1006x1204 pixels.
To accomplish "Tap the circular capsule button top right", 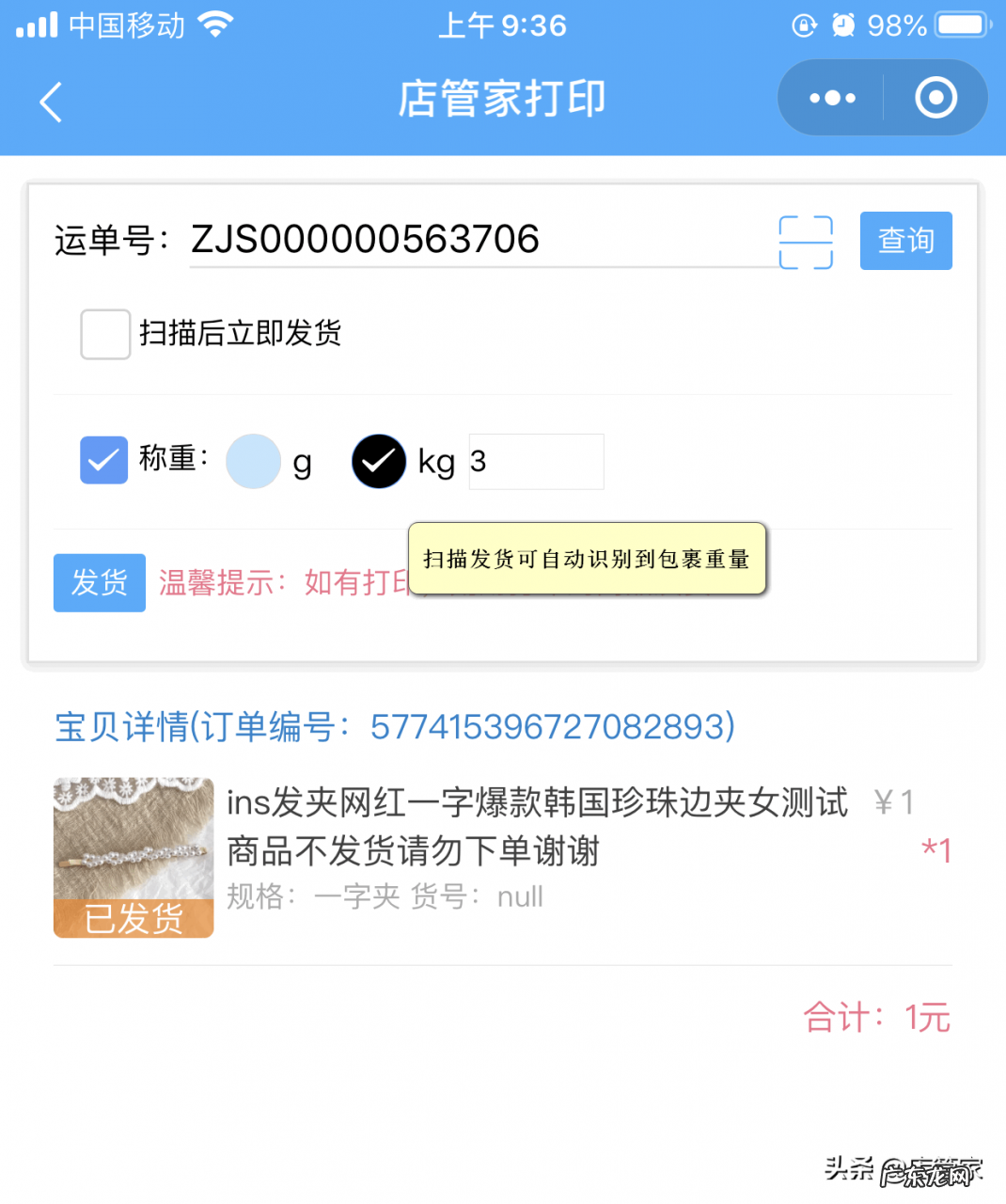I will click(x=935, y=97).
